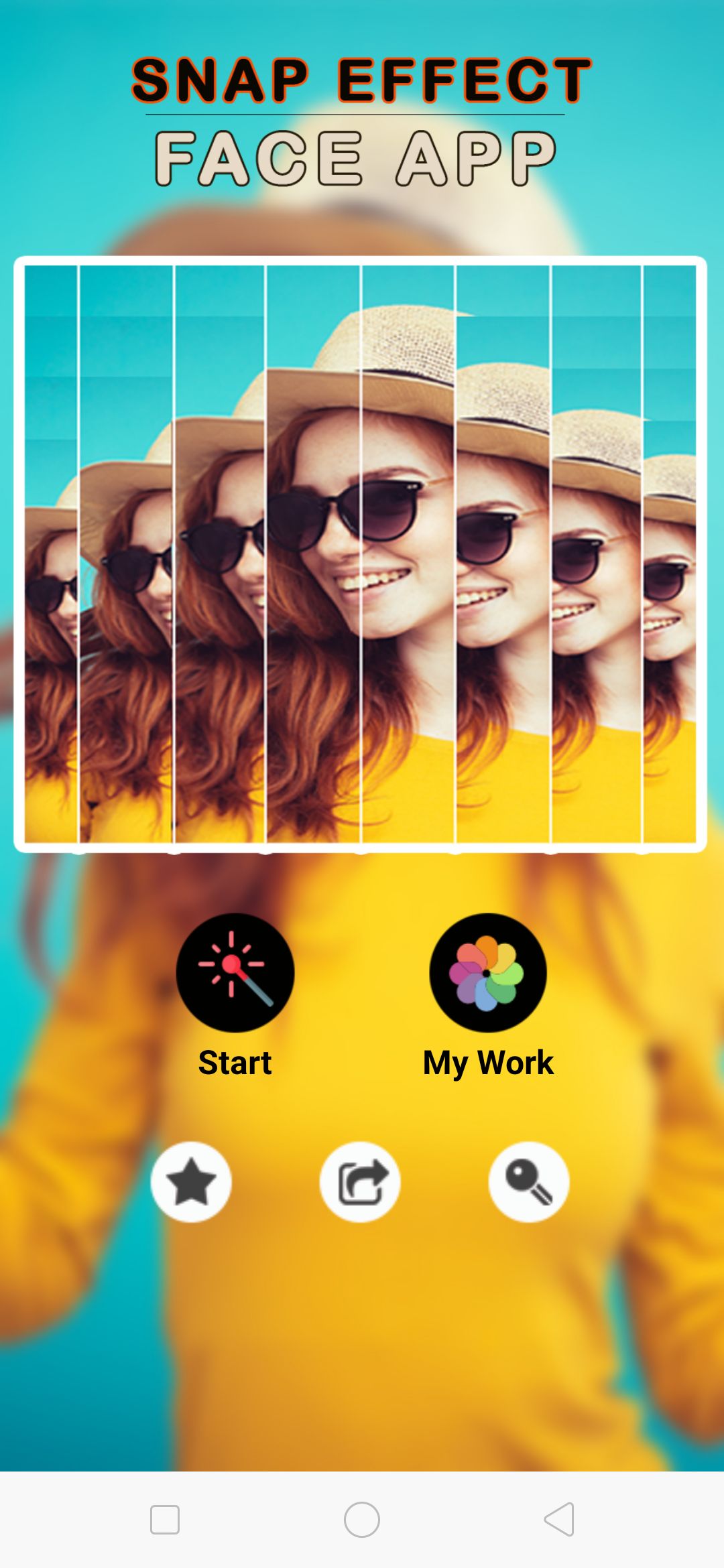Go back using system back button

(x=559, y=1519)
